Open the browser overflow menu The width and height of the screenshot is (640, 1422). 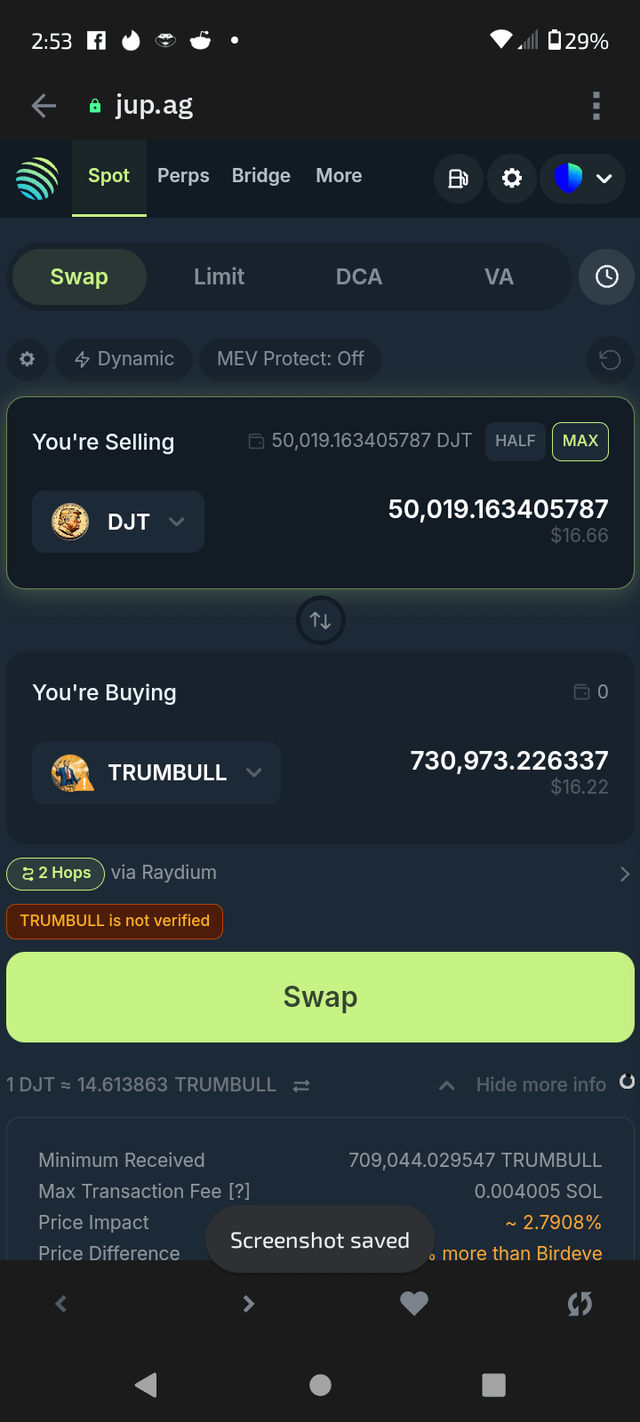pyautogui.click(x=596, y=105)
